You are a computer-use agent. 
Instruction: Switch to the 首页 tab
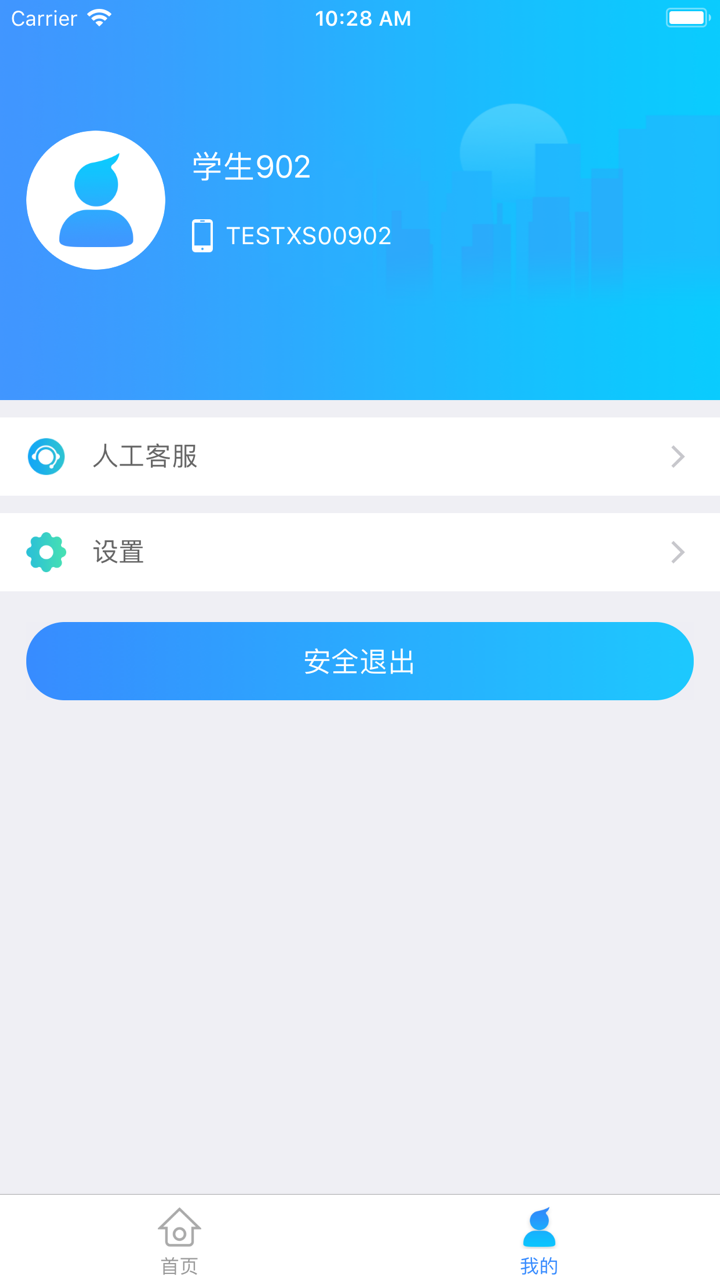[179, 1240]
